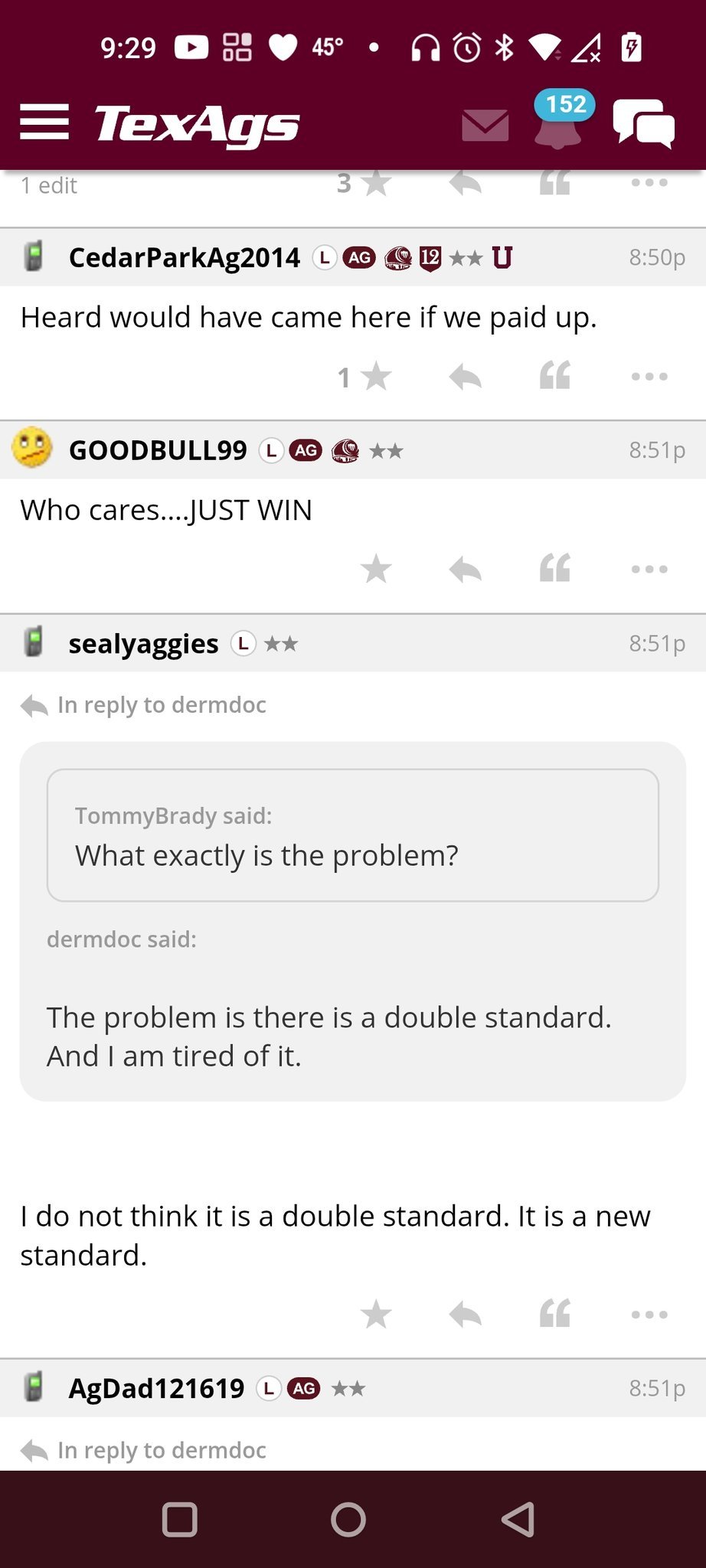Screen dimensions: 706x1568
Task: Open the private messages envelope
Action: (x=485, y=125)
